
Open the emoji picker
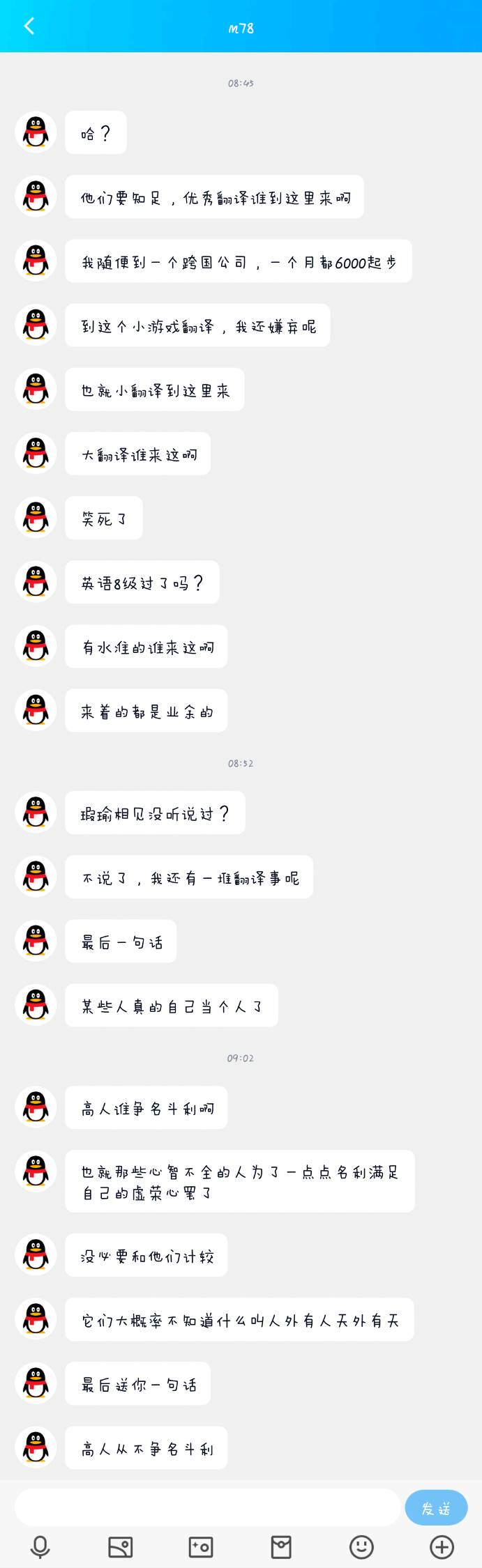tap(361, 1547)
